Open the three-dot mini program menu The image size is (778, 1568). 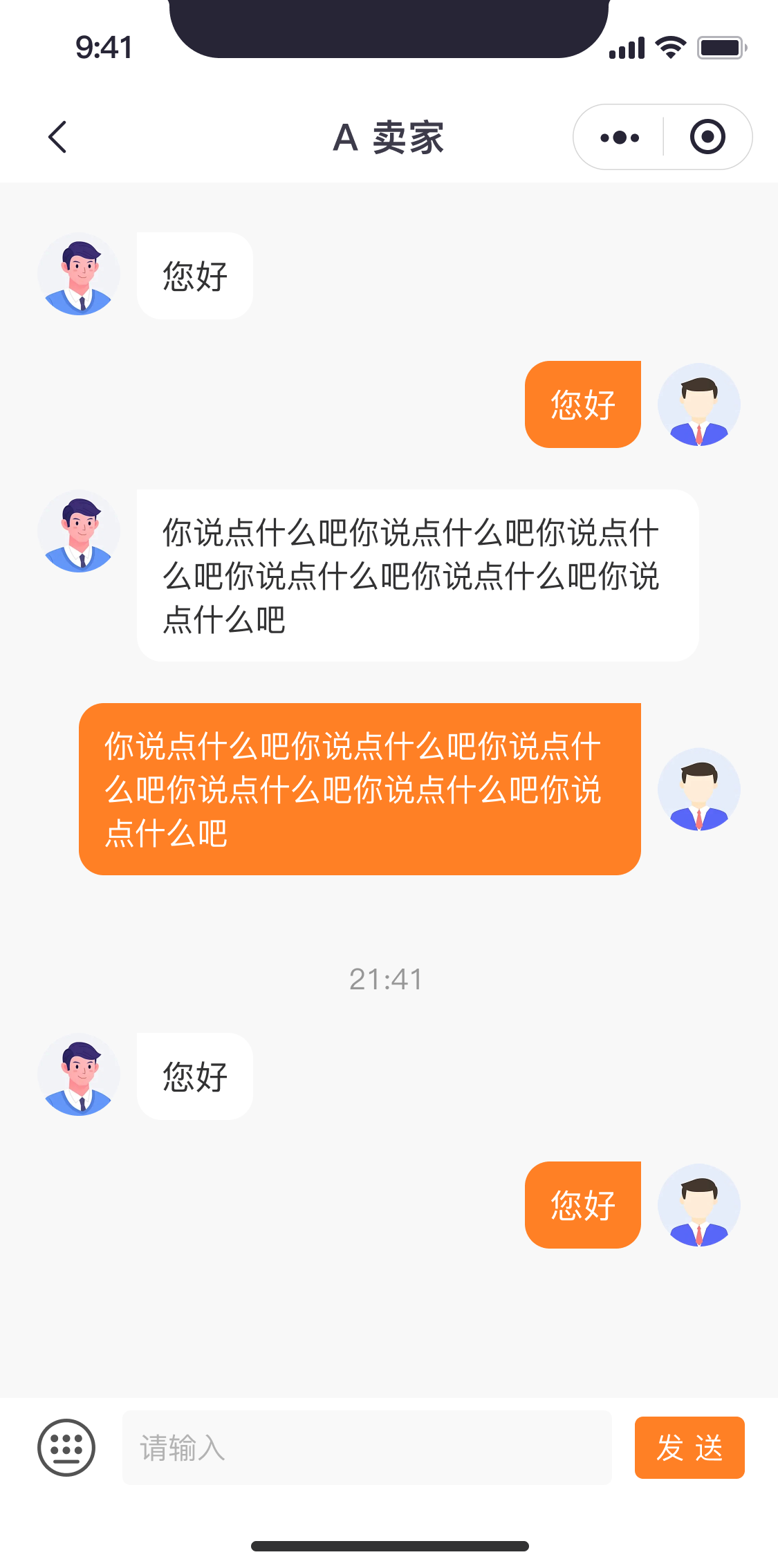coord(620,137)
